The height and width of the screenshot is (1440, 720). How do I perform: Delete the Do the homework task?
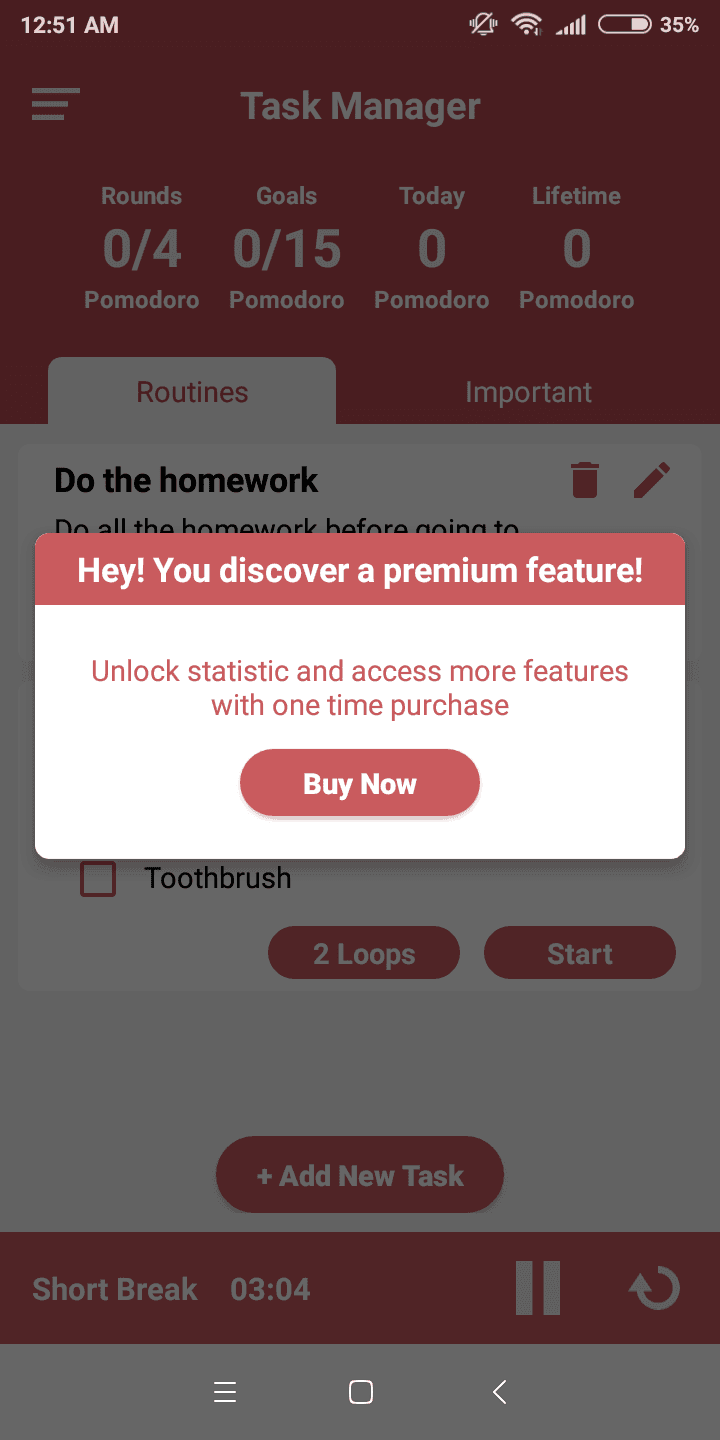pos(585,480)
